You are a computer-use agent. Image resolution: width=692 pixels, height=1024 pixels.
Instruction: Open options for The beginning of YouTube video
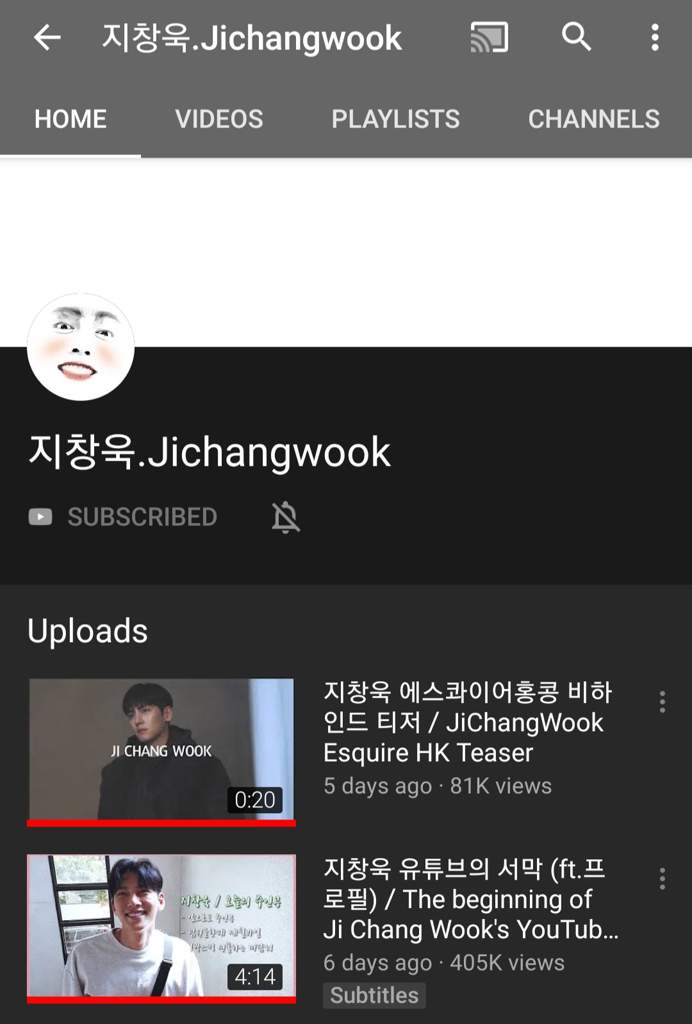[x=662, y=879]
